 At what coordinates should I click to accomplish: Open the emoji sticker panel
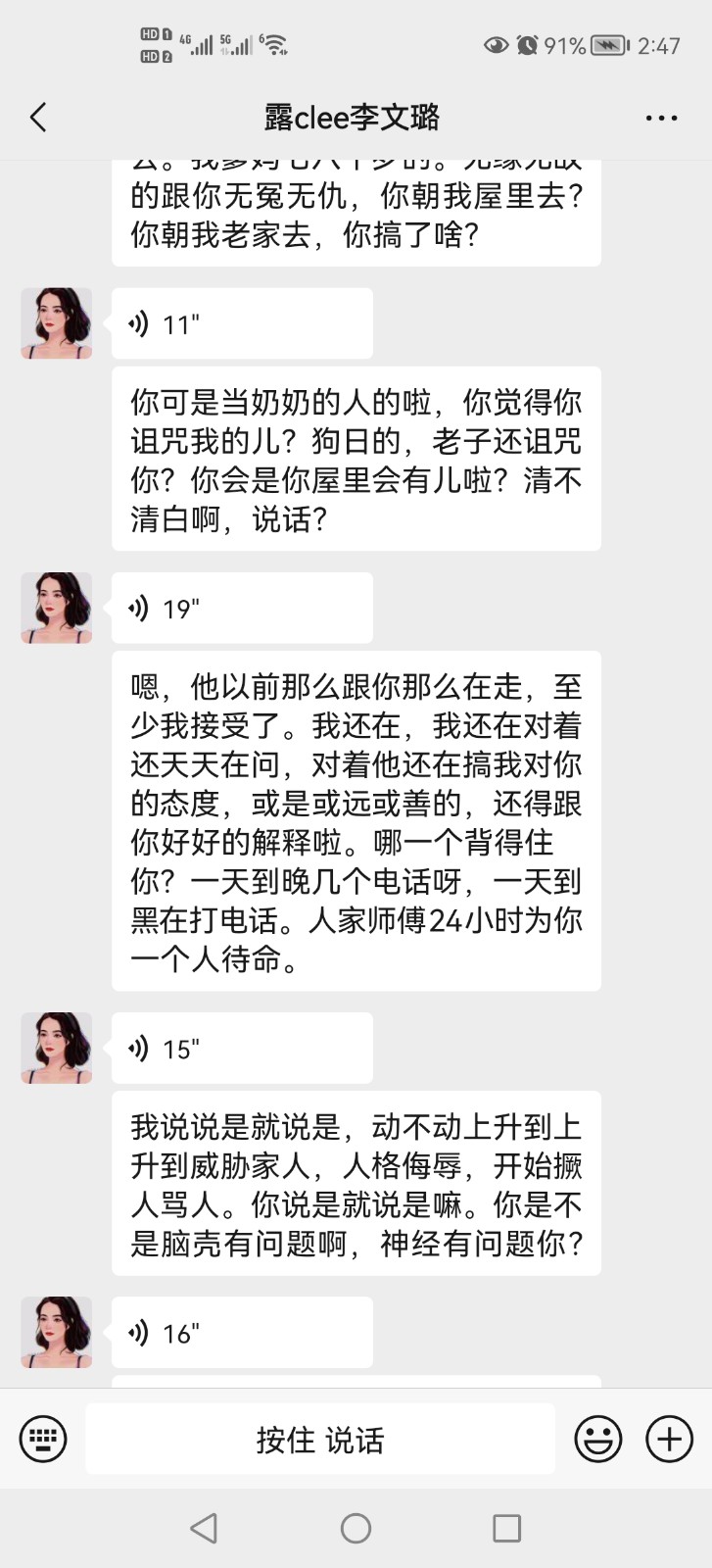pos(597,1439)
